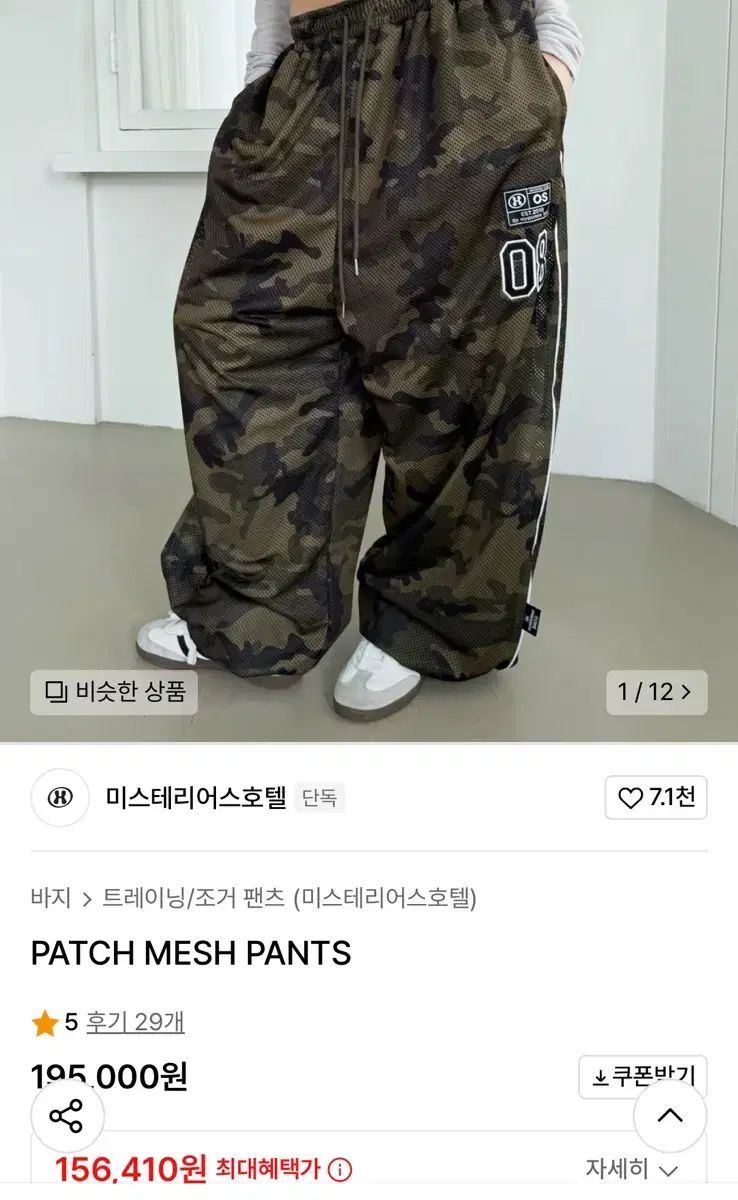738x1200 pixels.
Task: Share this product
Action: pos(67,1116)
